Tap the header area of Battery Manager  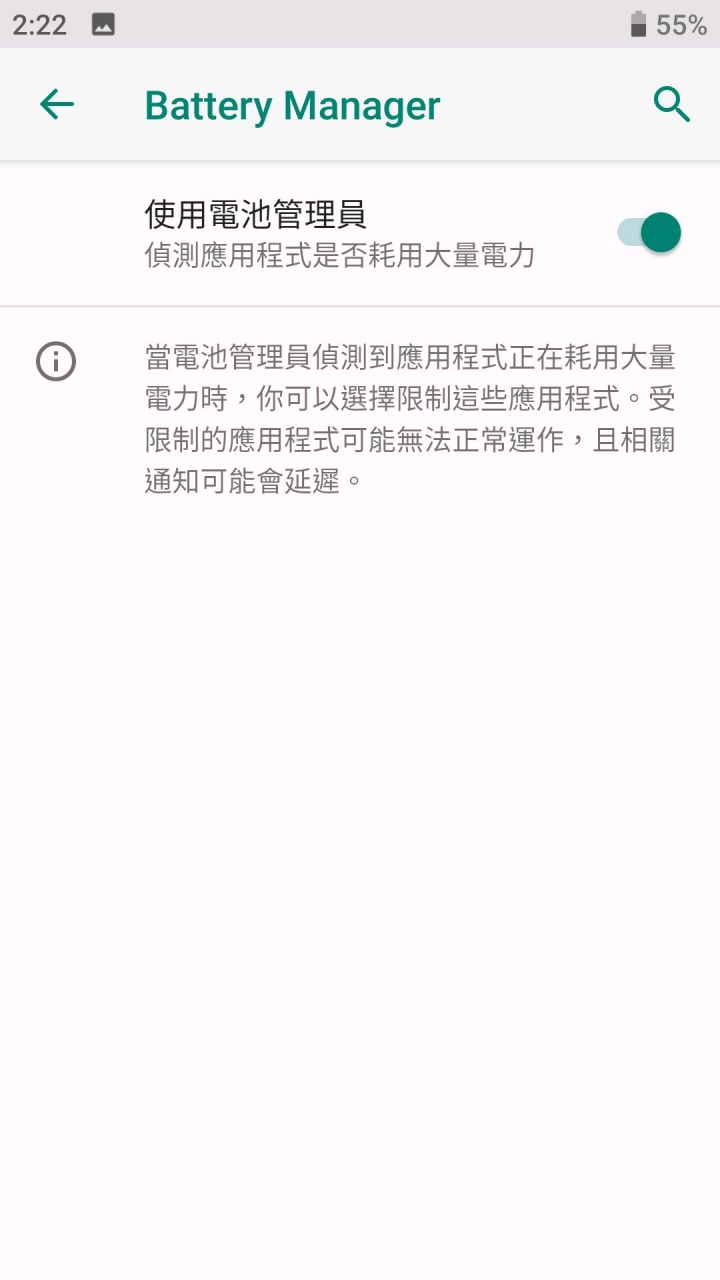360,104
